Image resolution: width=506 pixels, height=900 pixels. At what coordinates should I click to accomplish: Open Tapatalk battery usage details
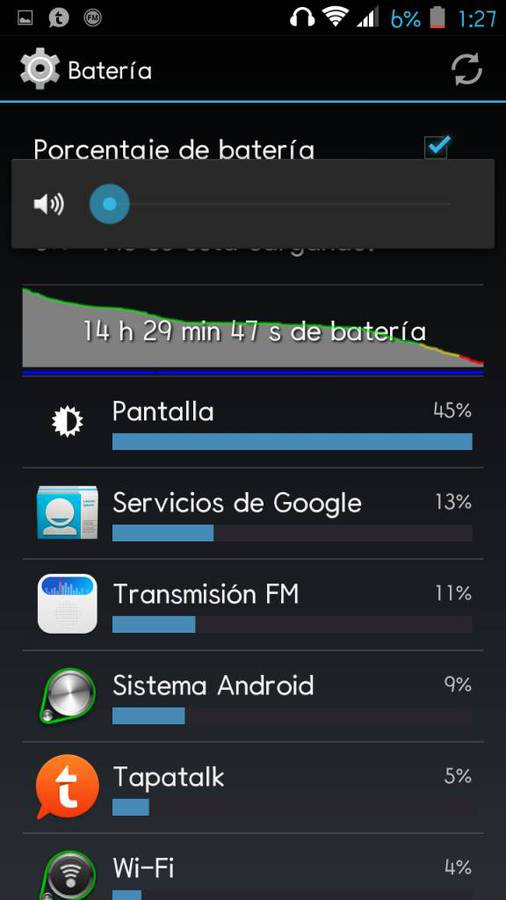[x=253, y=787]
